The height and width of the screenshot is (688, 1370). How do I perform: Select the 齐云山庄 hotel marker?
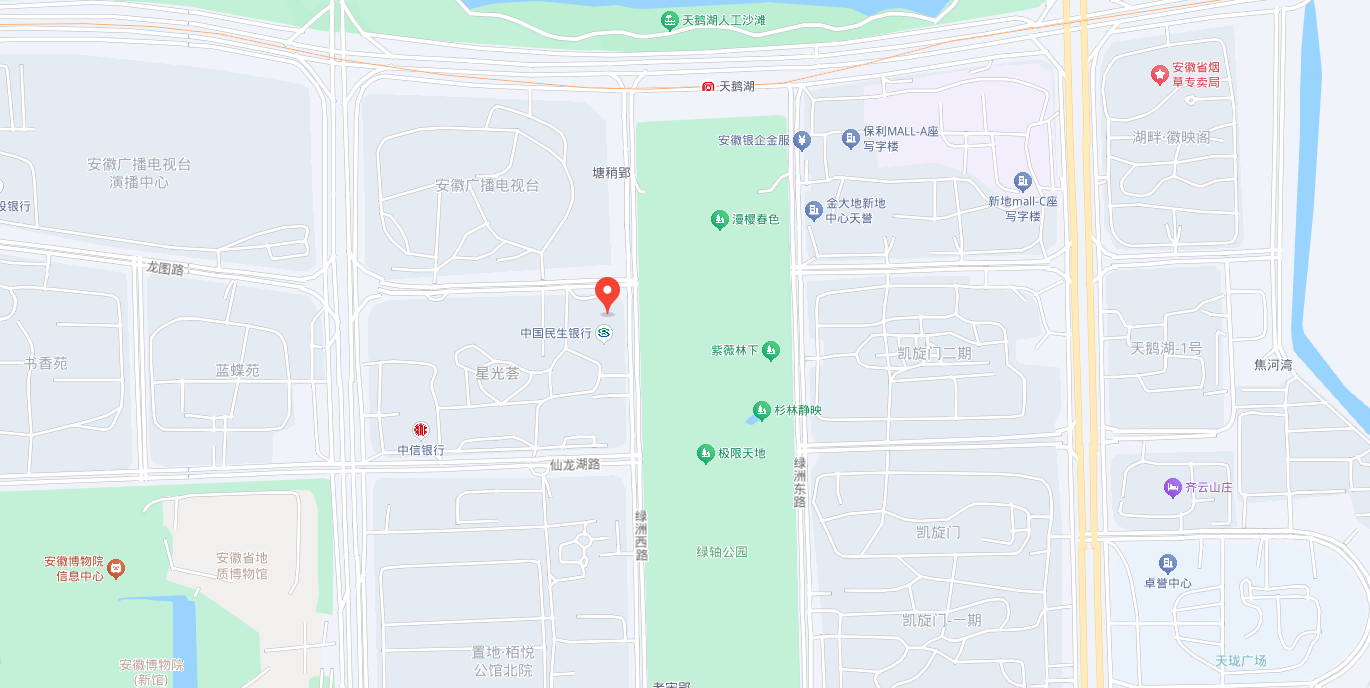click(1172, 487)
